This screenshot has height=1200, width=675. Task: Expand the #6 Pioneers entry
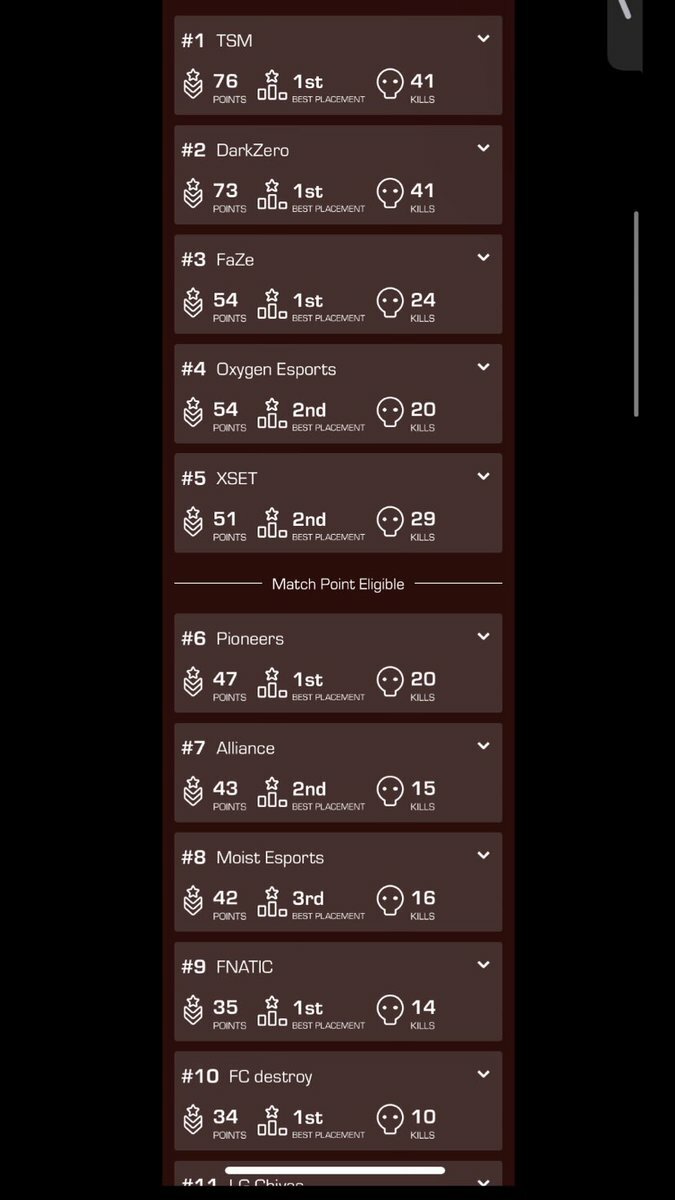483,637
